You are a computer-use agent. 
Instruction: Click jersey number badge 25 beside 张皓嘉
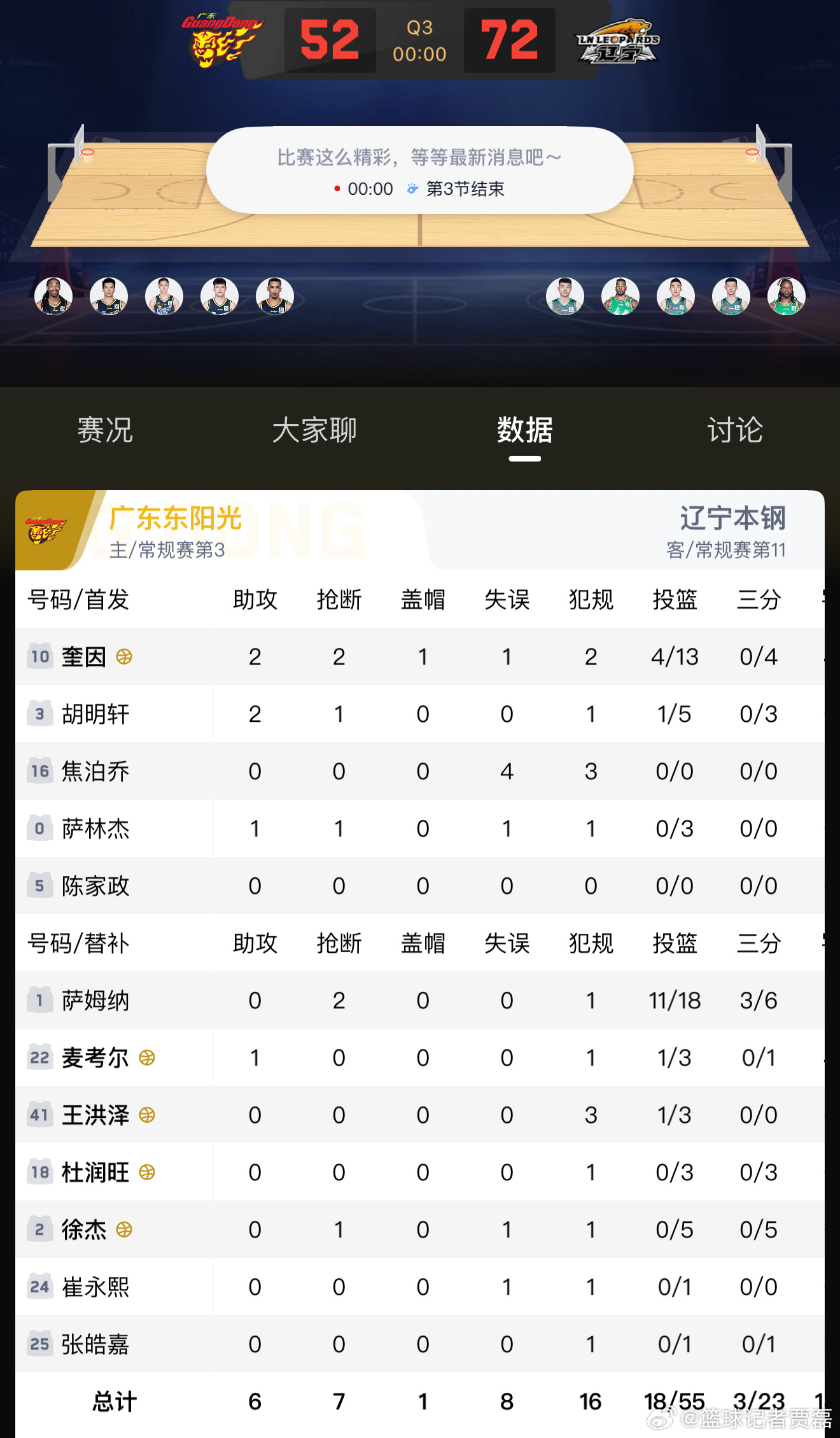pyautogui.click(x=39, y=1344)
